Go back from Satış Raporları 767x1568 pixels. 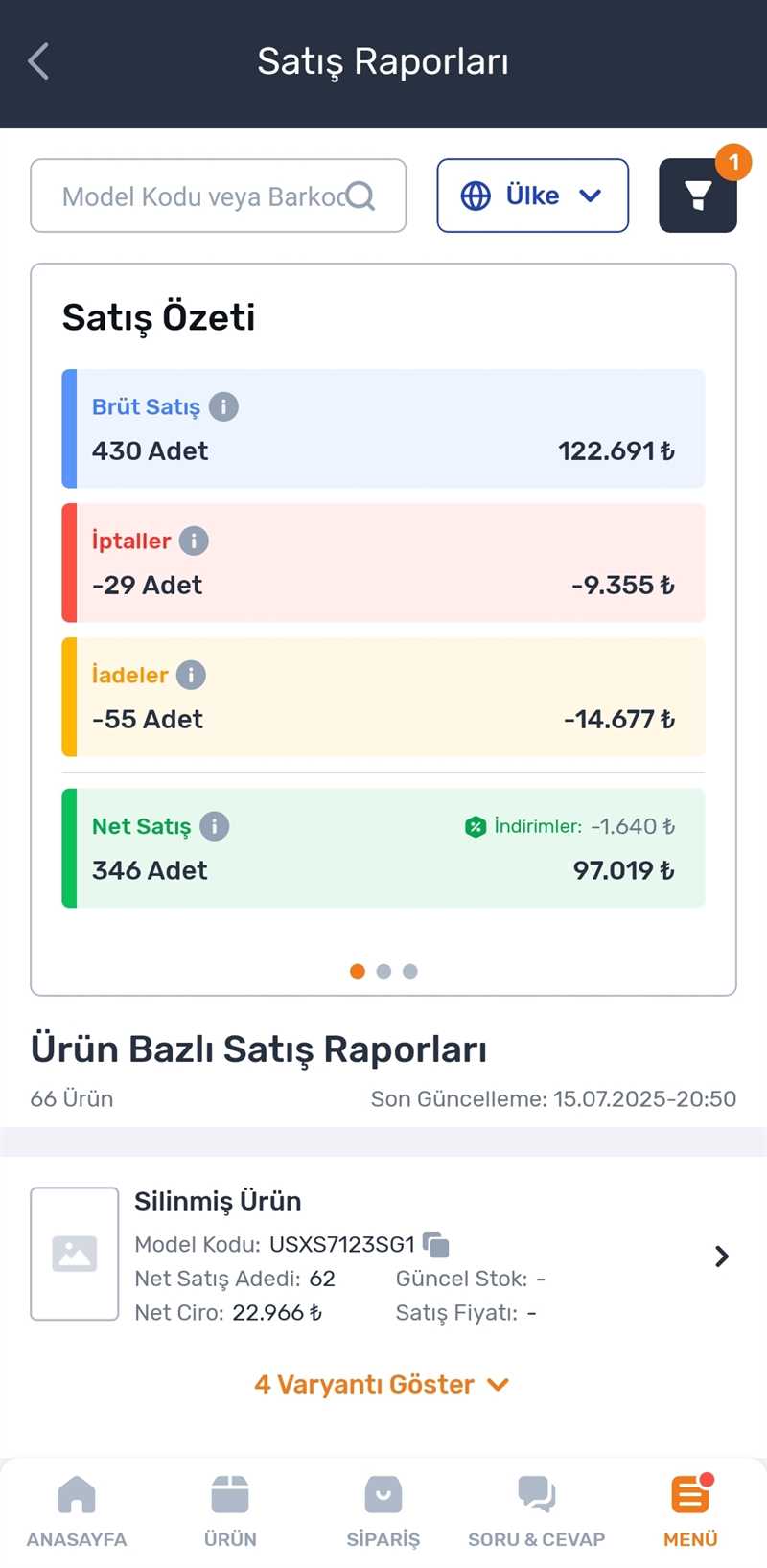click(x=38, y=61)
